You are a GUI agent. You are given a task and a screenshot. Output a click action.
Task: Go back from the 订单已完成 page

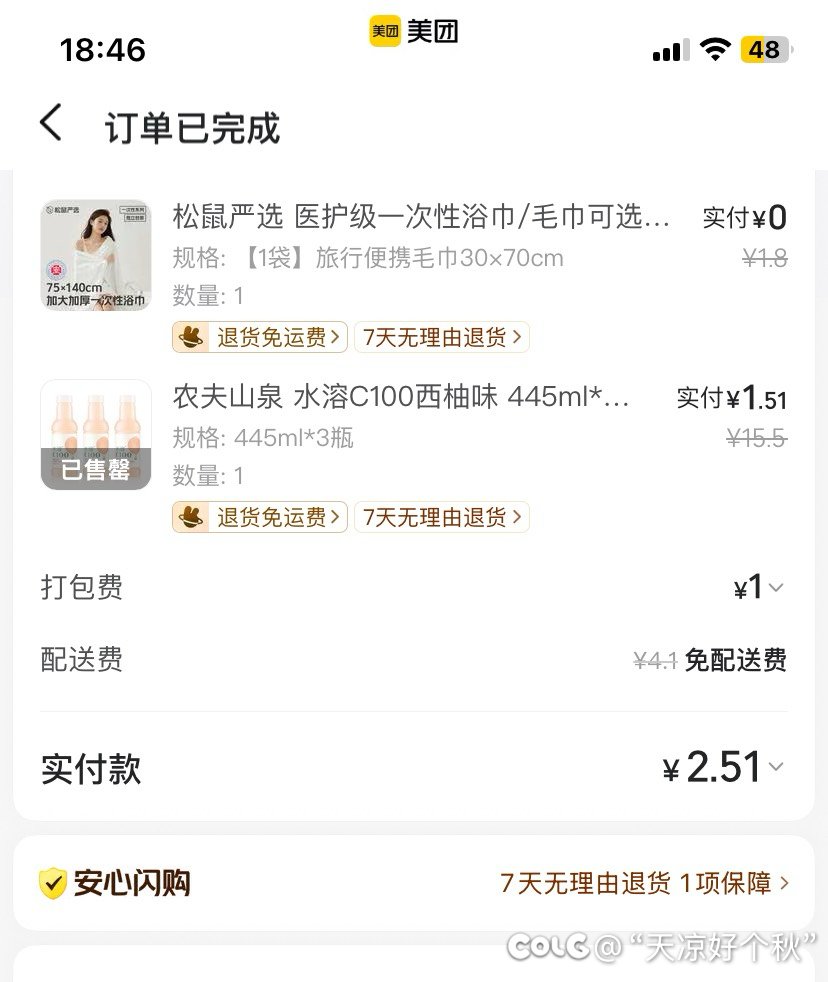coord(51,125)
